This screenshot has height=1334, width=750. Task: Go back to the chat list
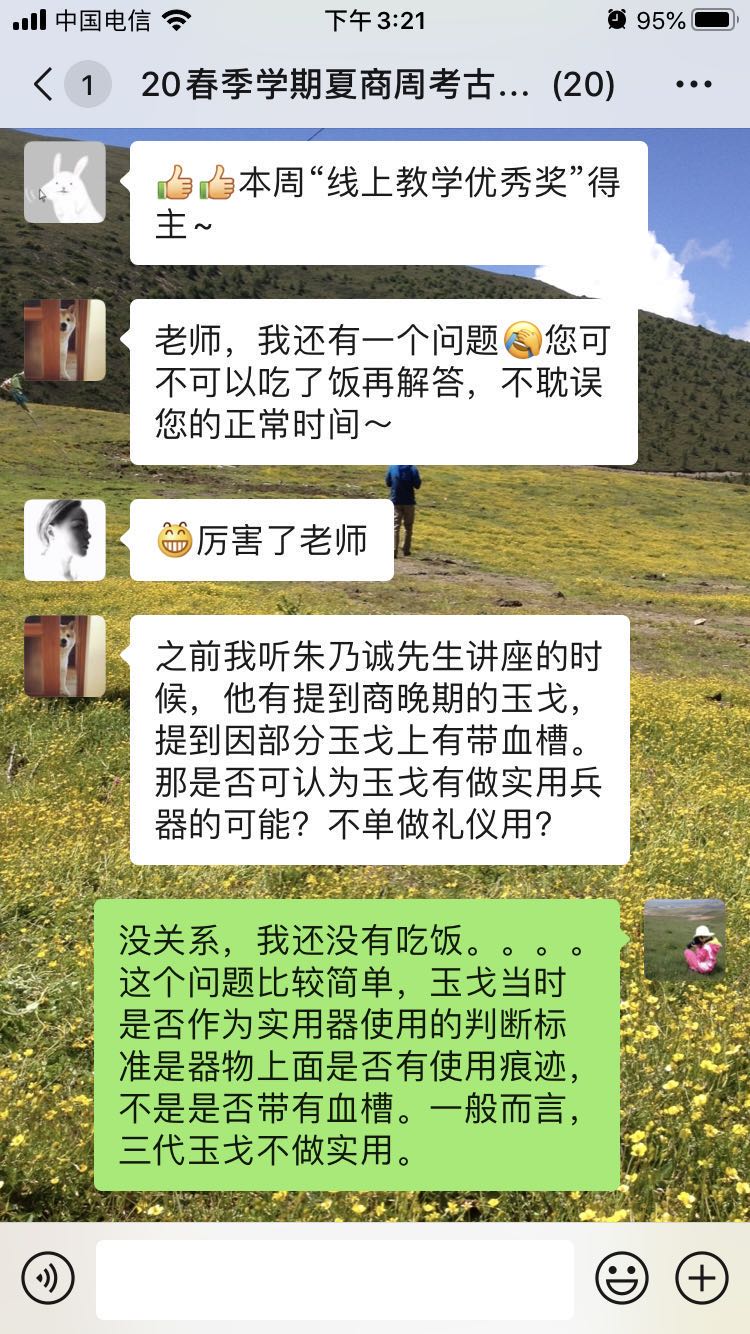point(44,85)
